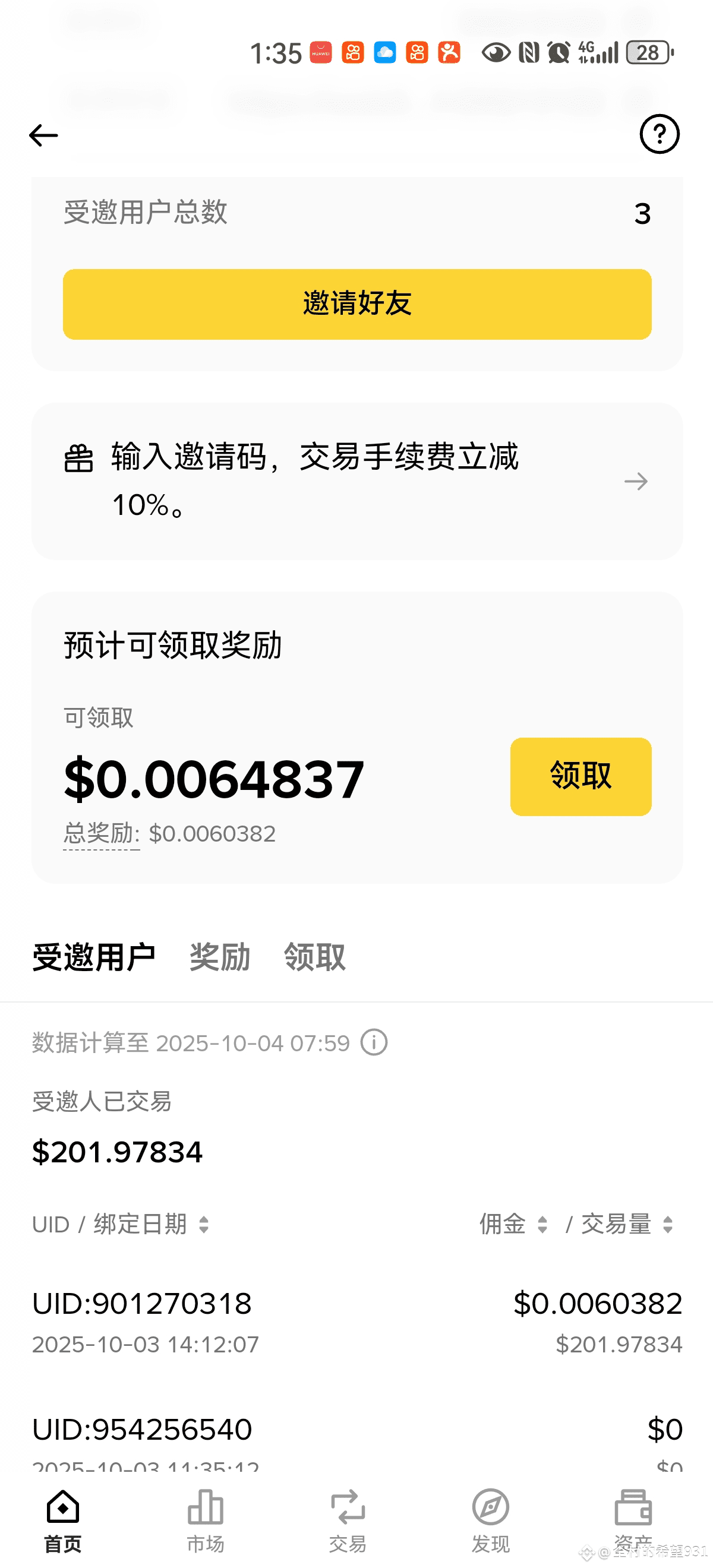Open the info icon beside 数据计算至
This screenshot has height=1568, width=713.
click(374, 1042)
